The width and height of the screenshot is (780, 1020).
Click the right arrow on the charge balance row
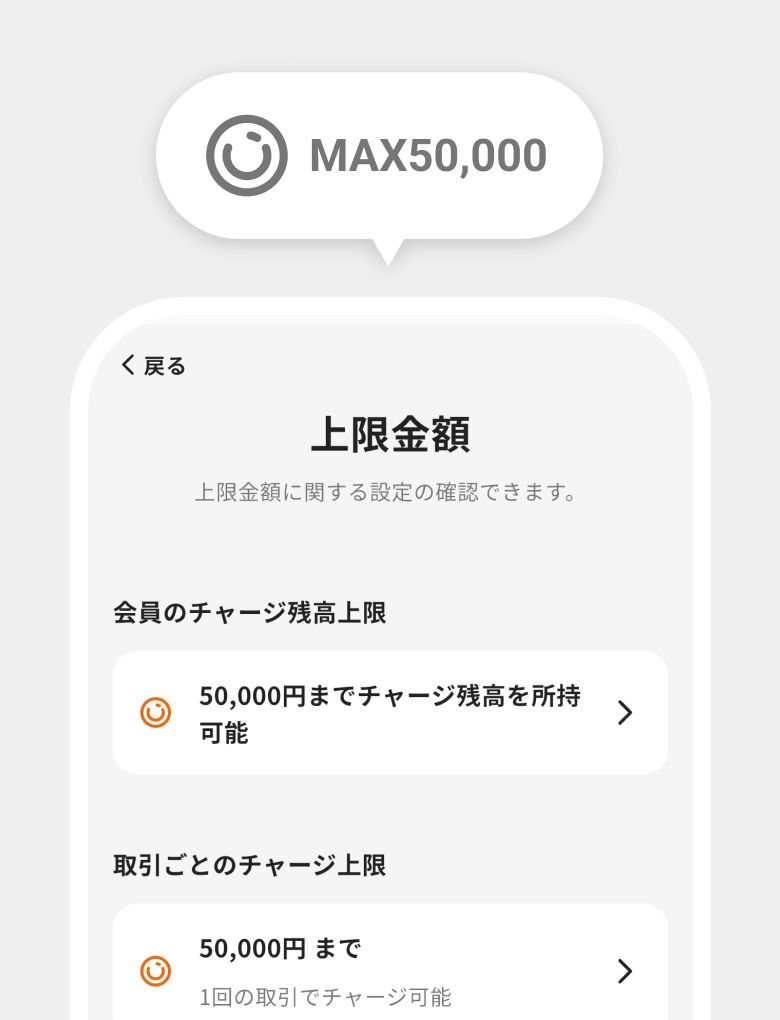[625, 712]
